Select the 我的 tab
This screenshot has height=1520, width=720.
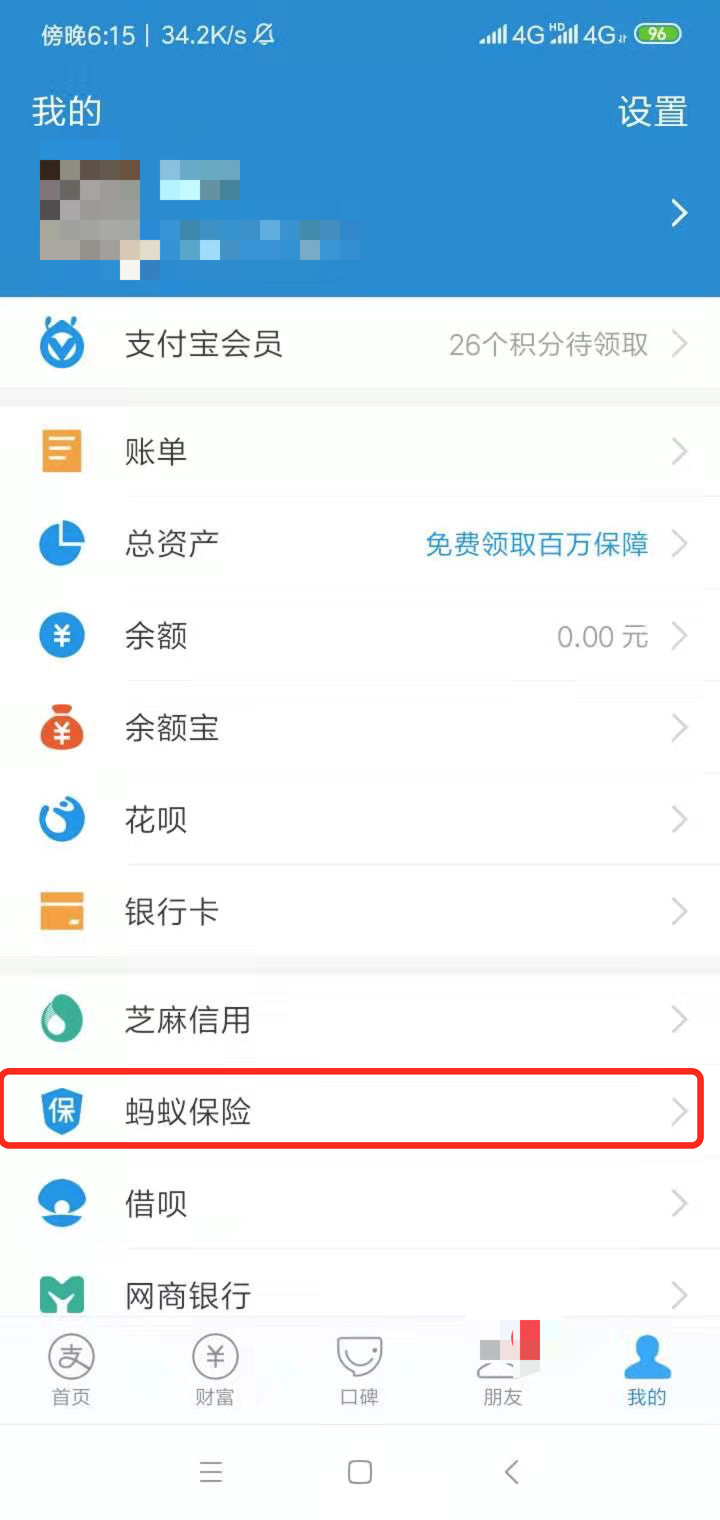click(647, 1371)
